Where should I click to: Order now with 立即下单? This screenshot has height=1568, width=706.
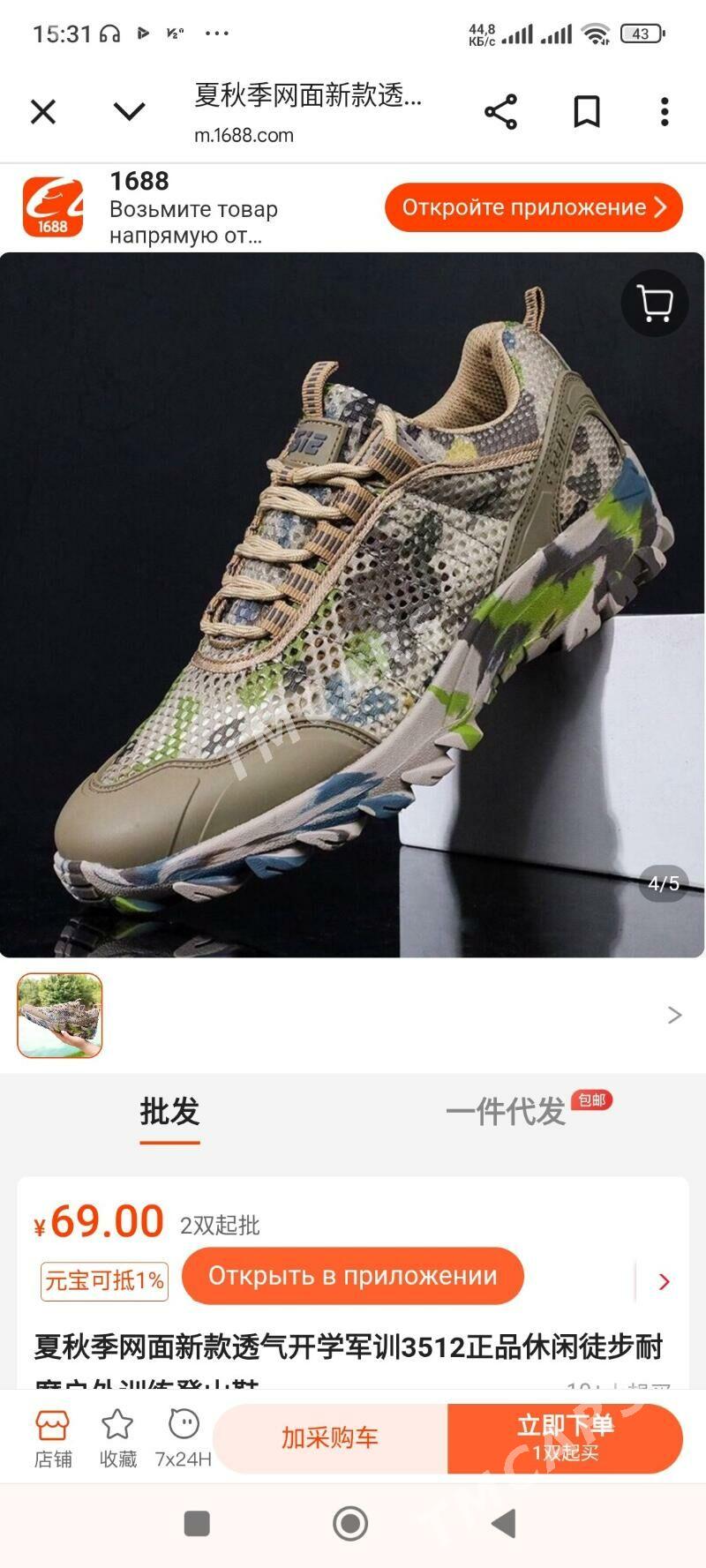(565, 1438)
